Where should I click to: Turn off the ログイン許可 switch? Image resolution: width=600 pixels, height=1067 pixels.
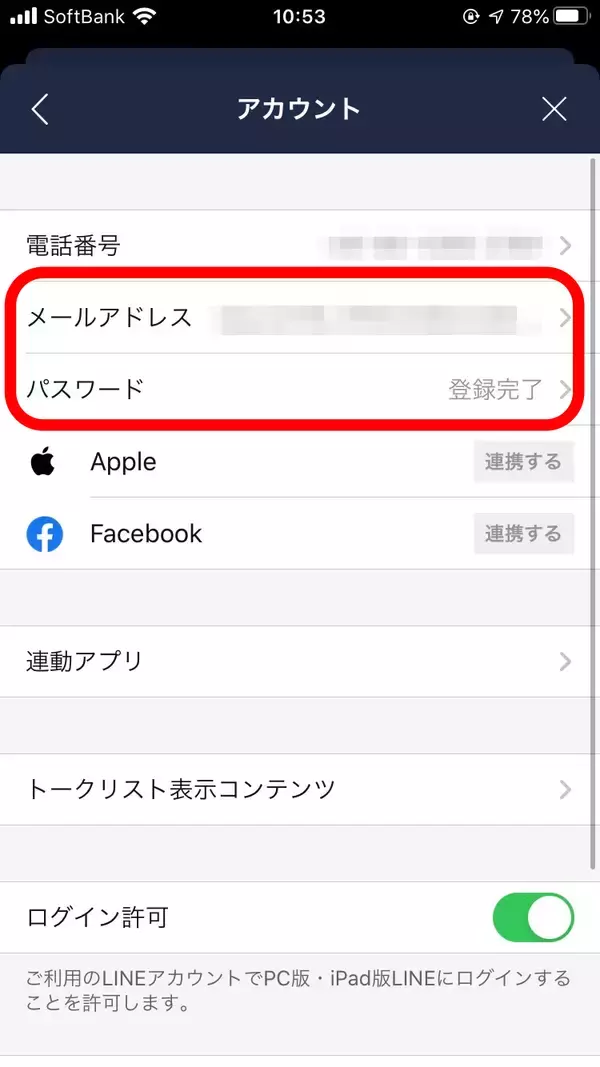(x=533, y=917)
